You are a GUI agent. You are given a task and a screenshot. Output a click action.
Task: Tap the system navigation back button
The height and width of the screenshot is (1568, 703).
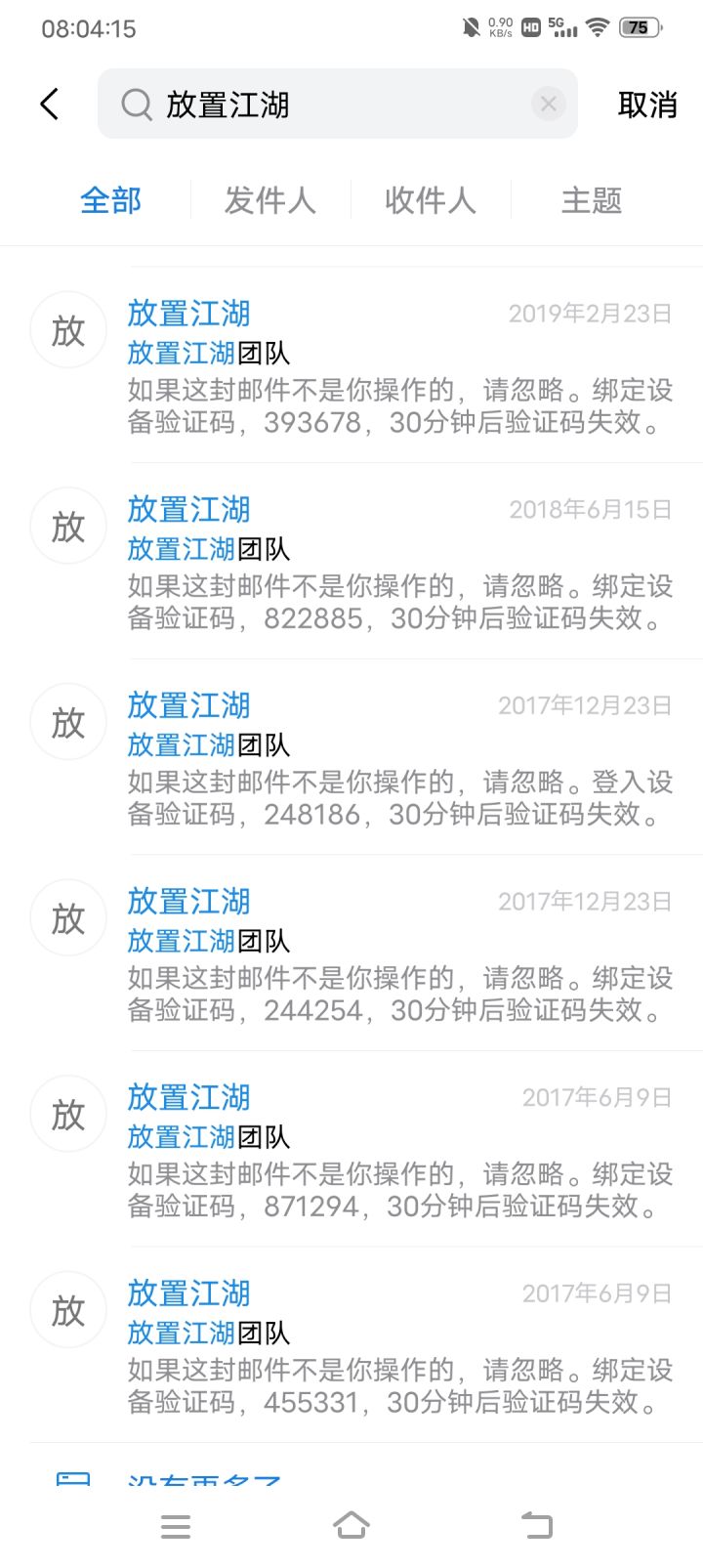pyautogui.click(x=536, y=1525)
